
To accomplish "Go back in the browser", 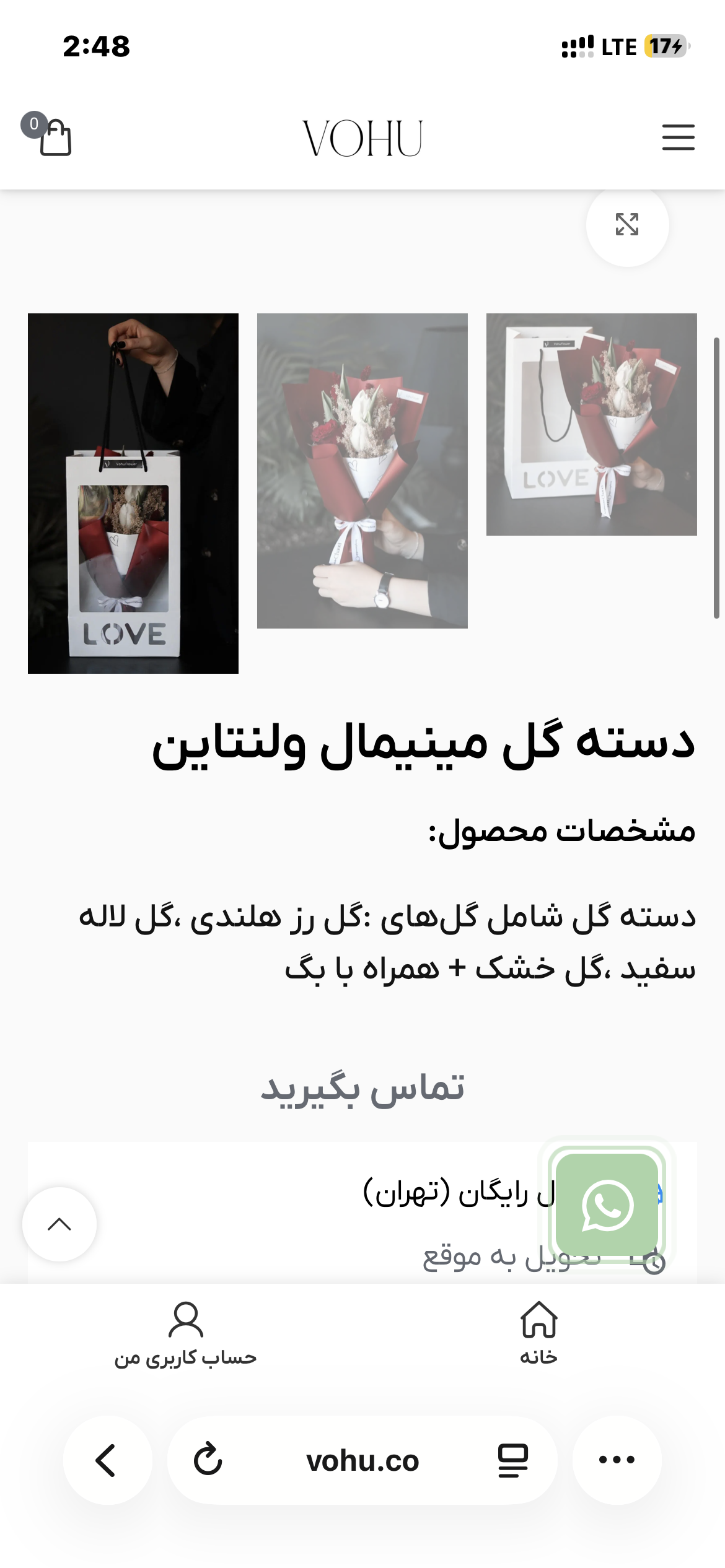I will pyautogui.click(x=107, y=1460).
